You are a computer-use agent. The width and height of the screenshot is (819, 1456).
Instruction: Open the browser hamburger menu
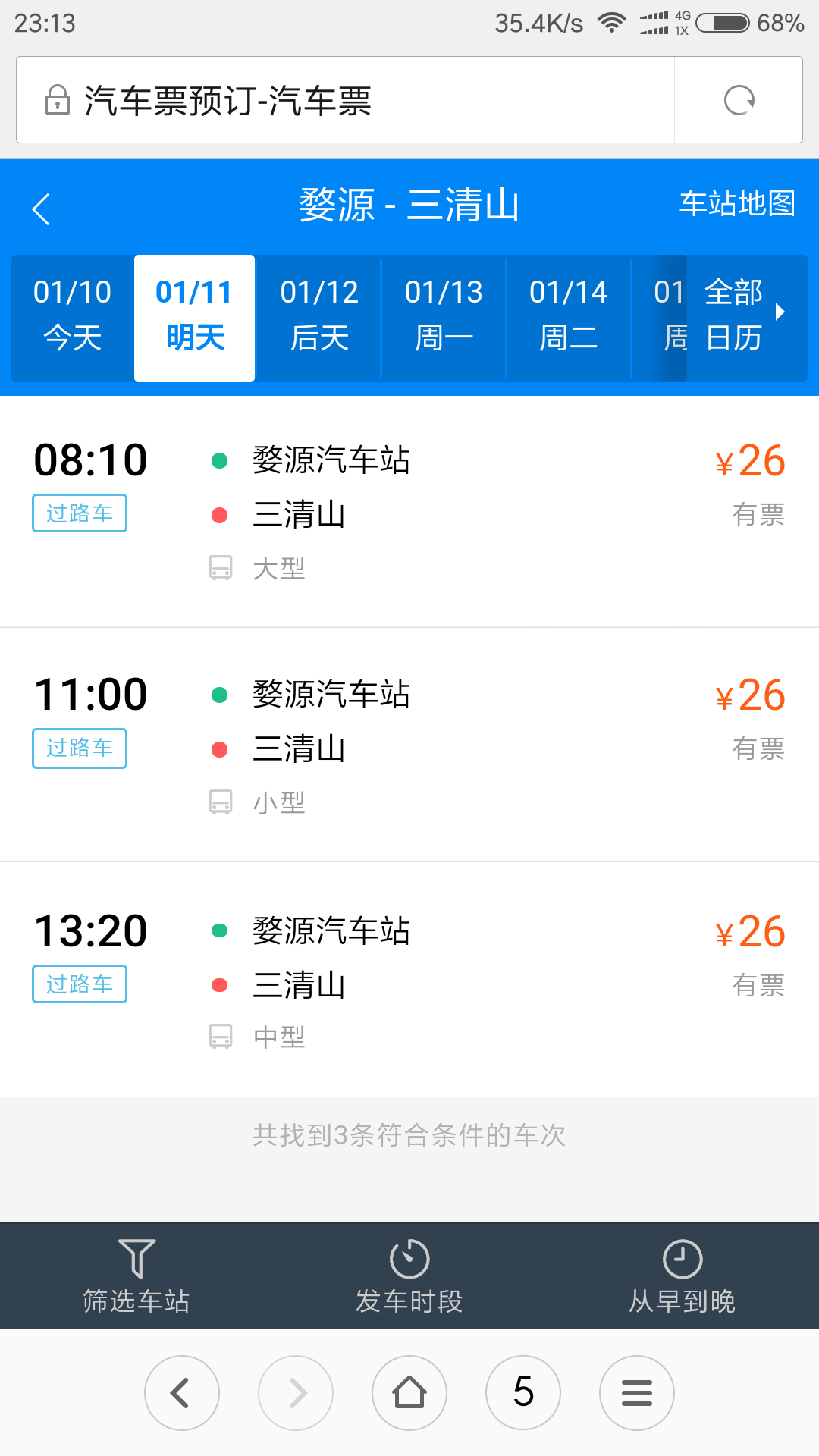pyautogui.click(x=637, y=1393)
